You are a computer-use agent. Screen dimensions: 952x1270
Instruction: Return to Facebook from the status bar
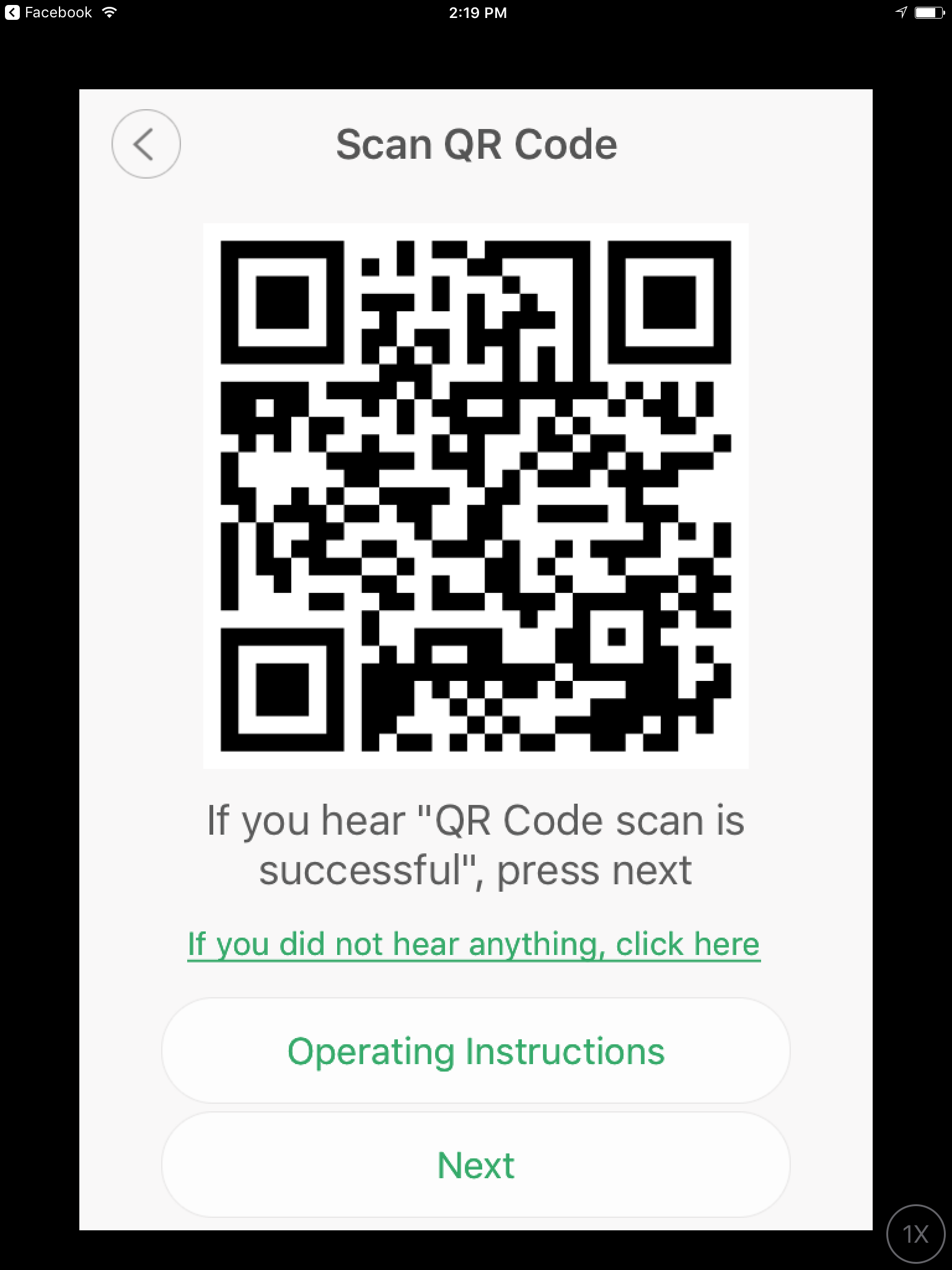click(x=48, y=12)
